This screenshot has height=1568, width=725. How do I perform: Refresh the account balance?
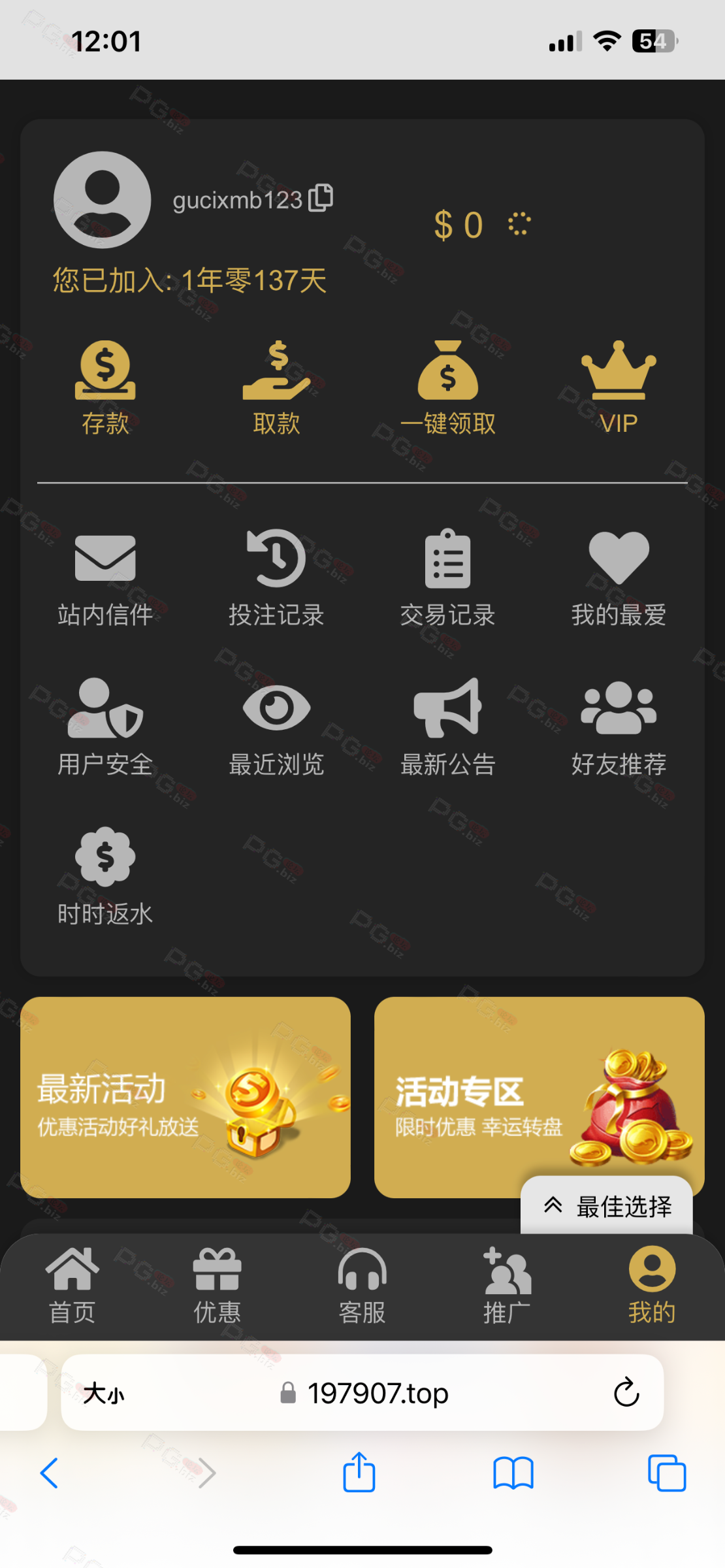(519, 224)
